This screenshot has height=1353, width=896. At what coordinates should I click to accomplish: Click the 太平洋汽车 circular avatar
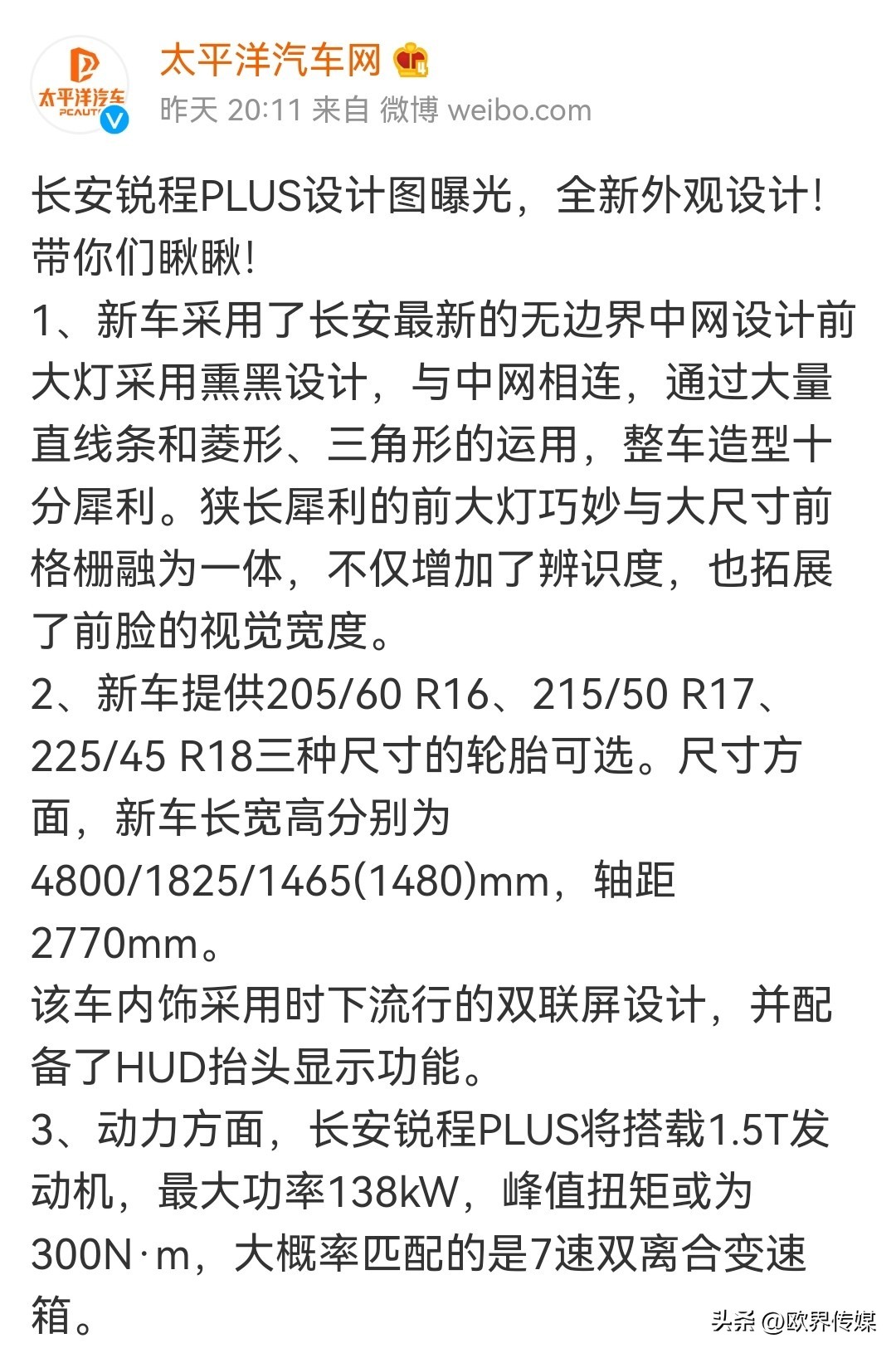click(x=79, y=83)
